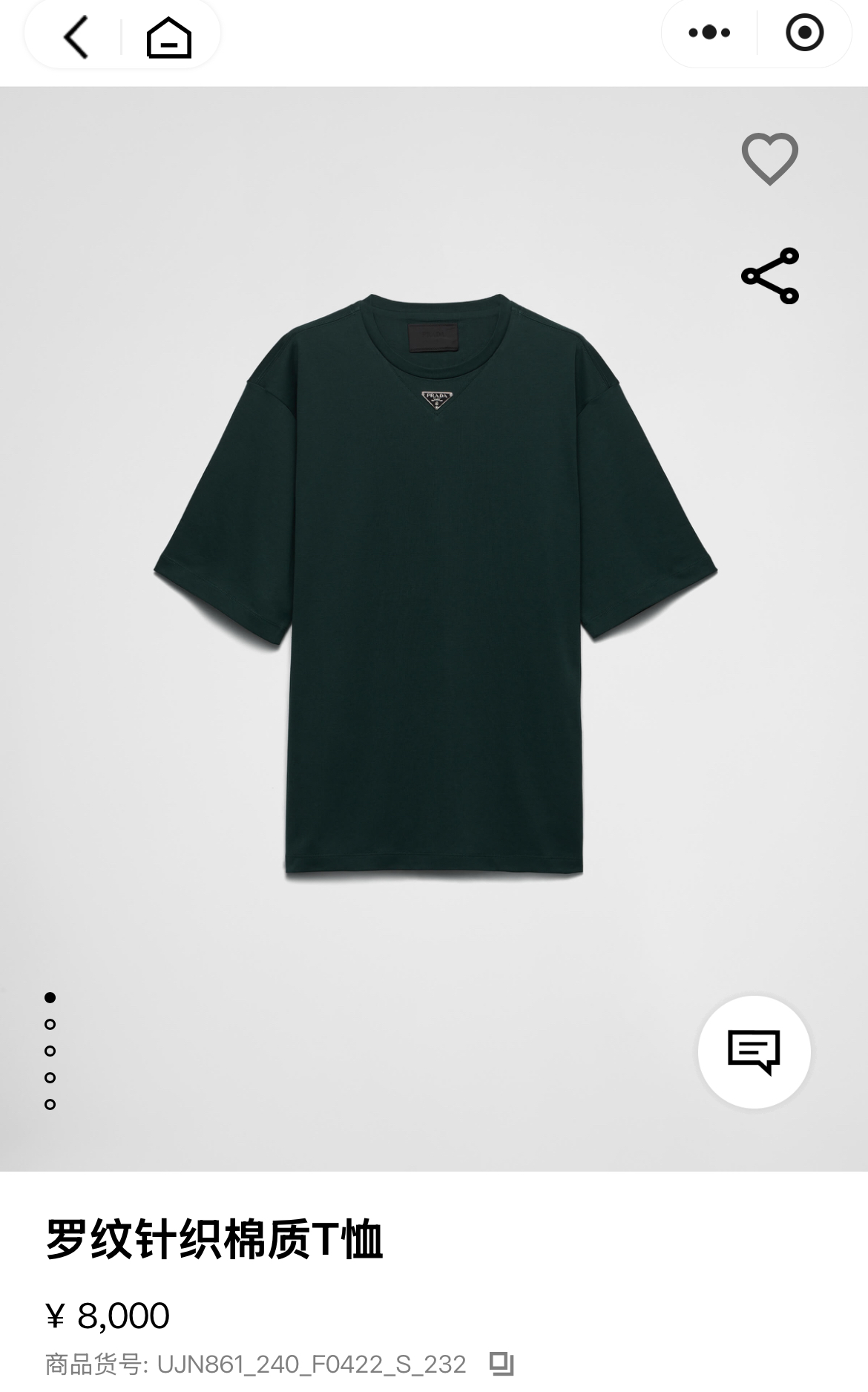Open the three-dot more menu
The height and width of the screenshot is (1392, 868).
pyautogui.click(x=709, y=33)
